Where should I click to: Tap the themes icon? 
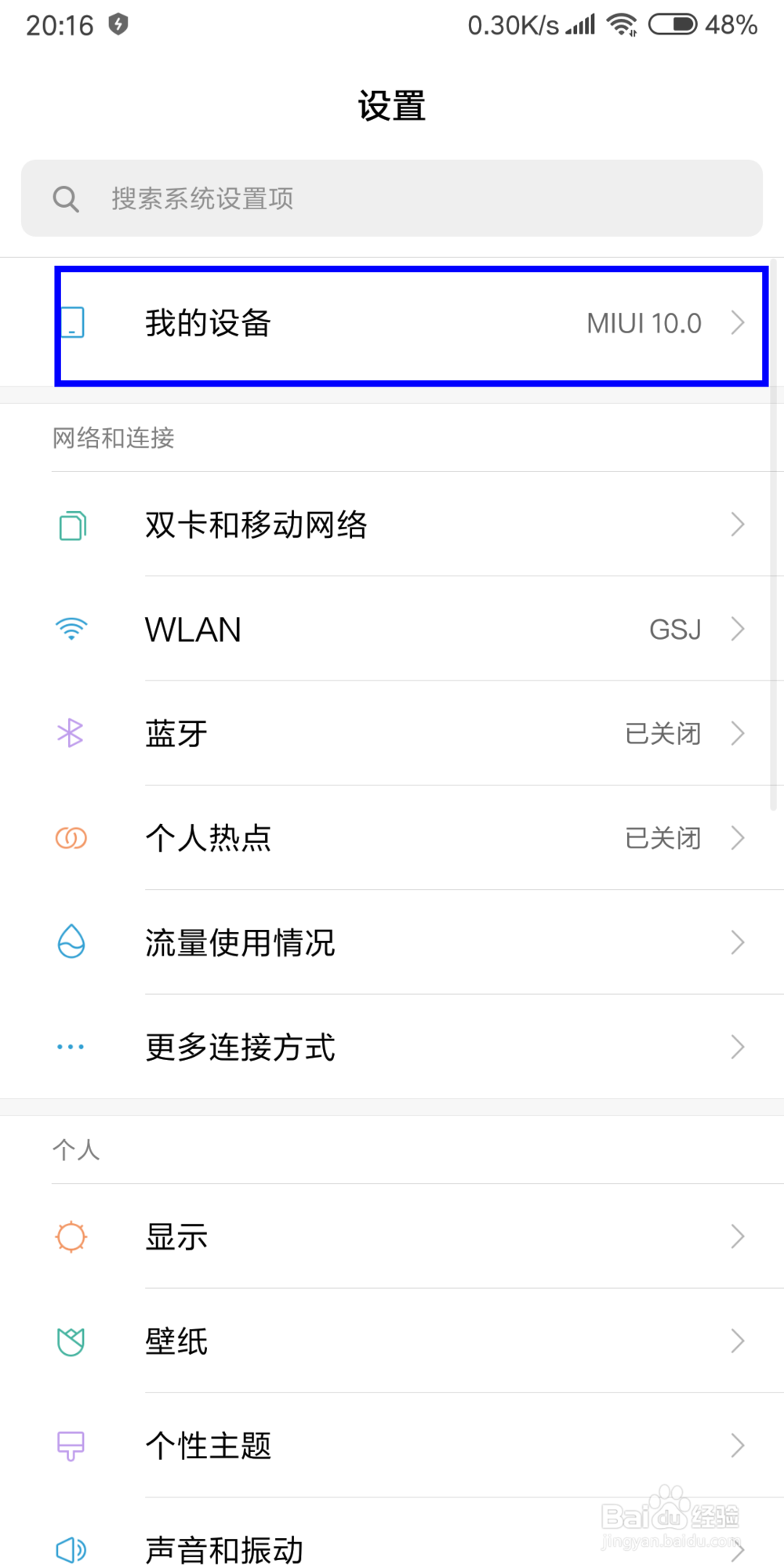(71, 1445)
